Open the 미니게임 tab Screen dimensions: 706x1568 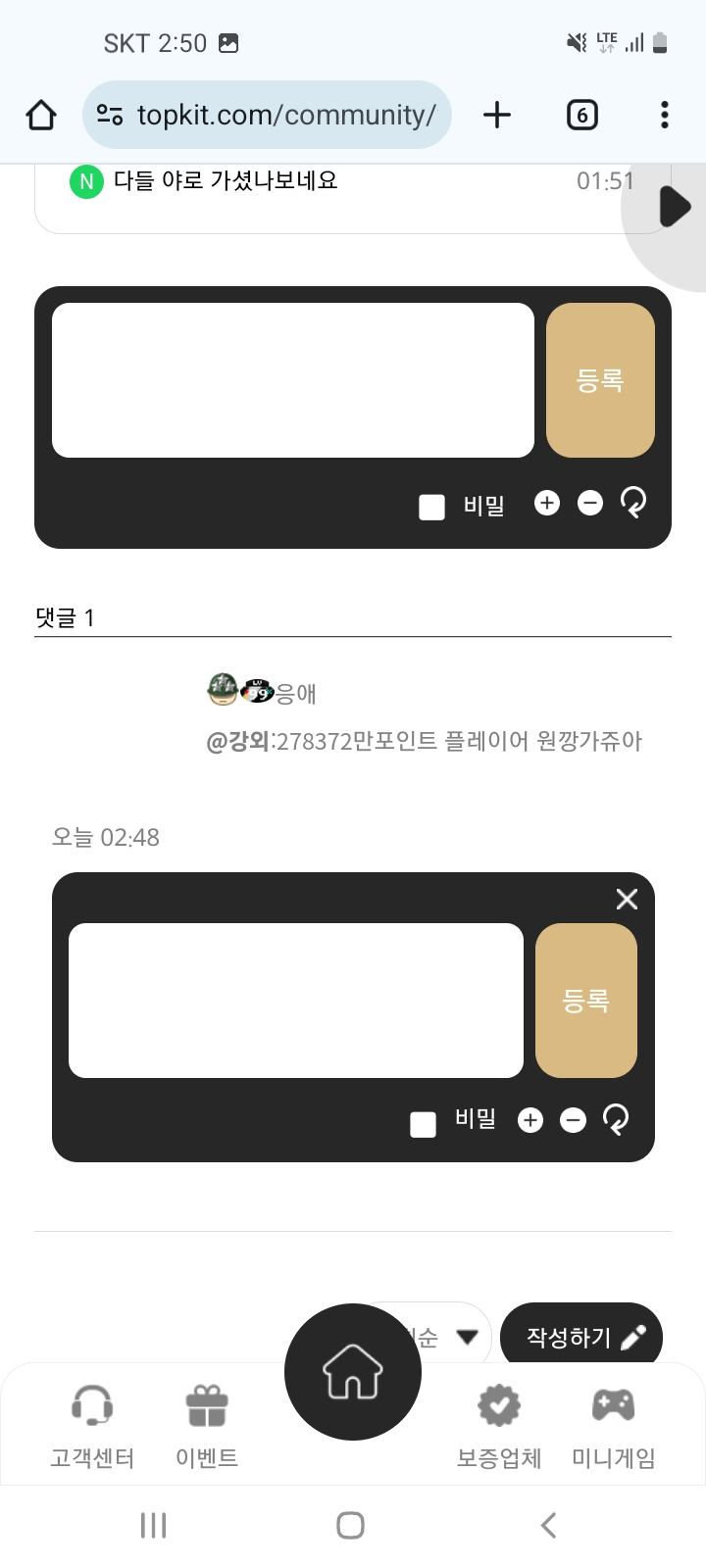614,1426
